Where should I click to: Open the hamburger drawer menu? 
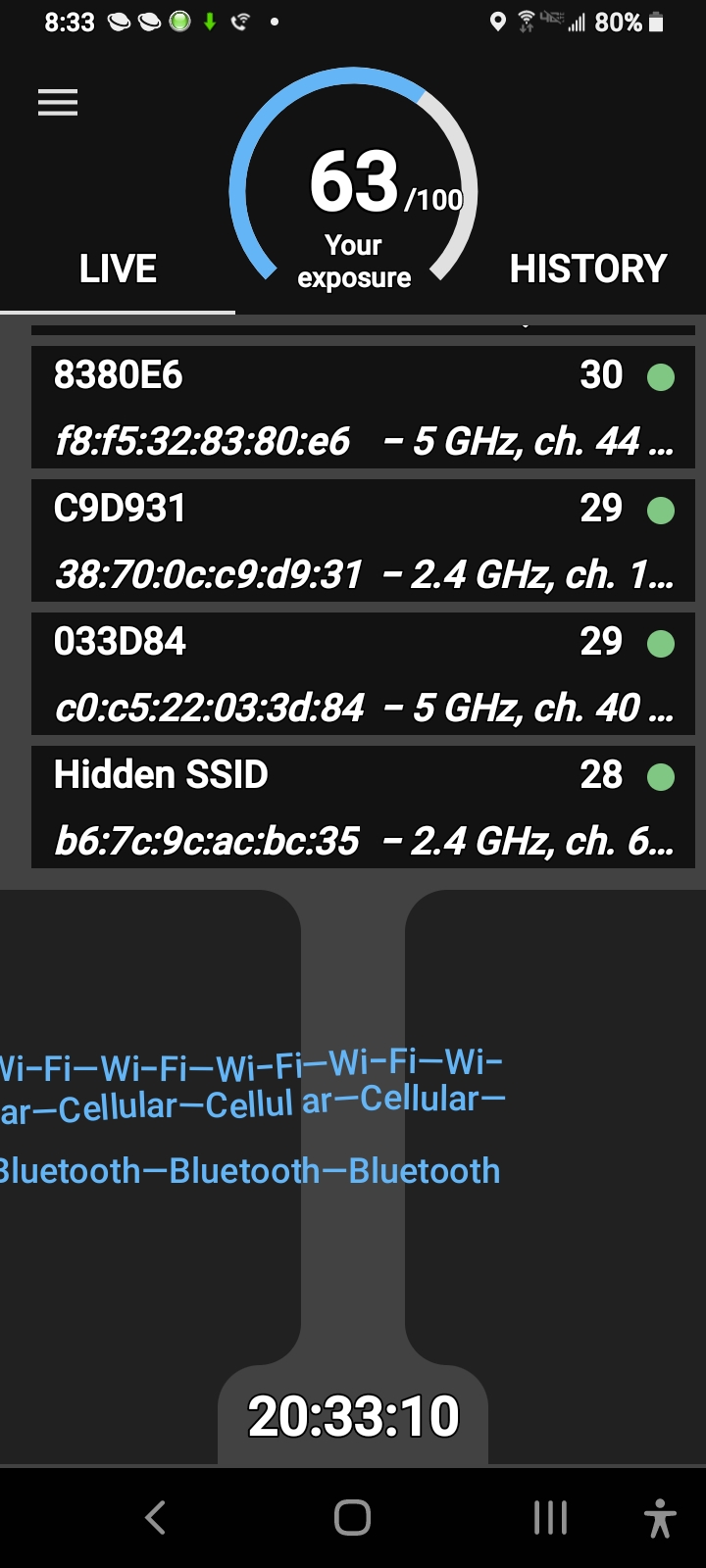pyautogui.click(x=58, y=103)
